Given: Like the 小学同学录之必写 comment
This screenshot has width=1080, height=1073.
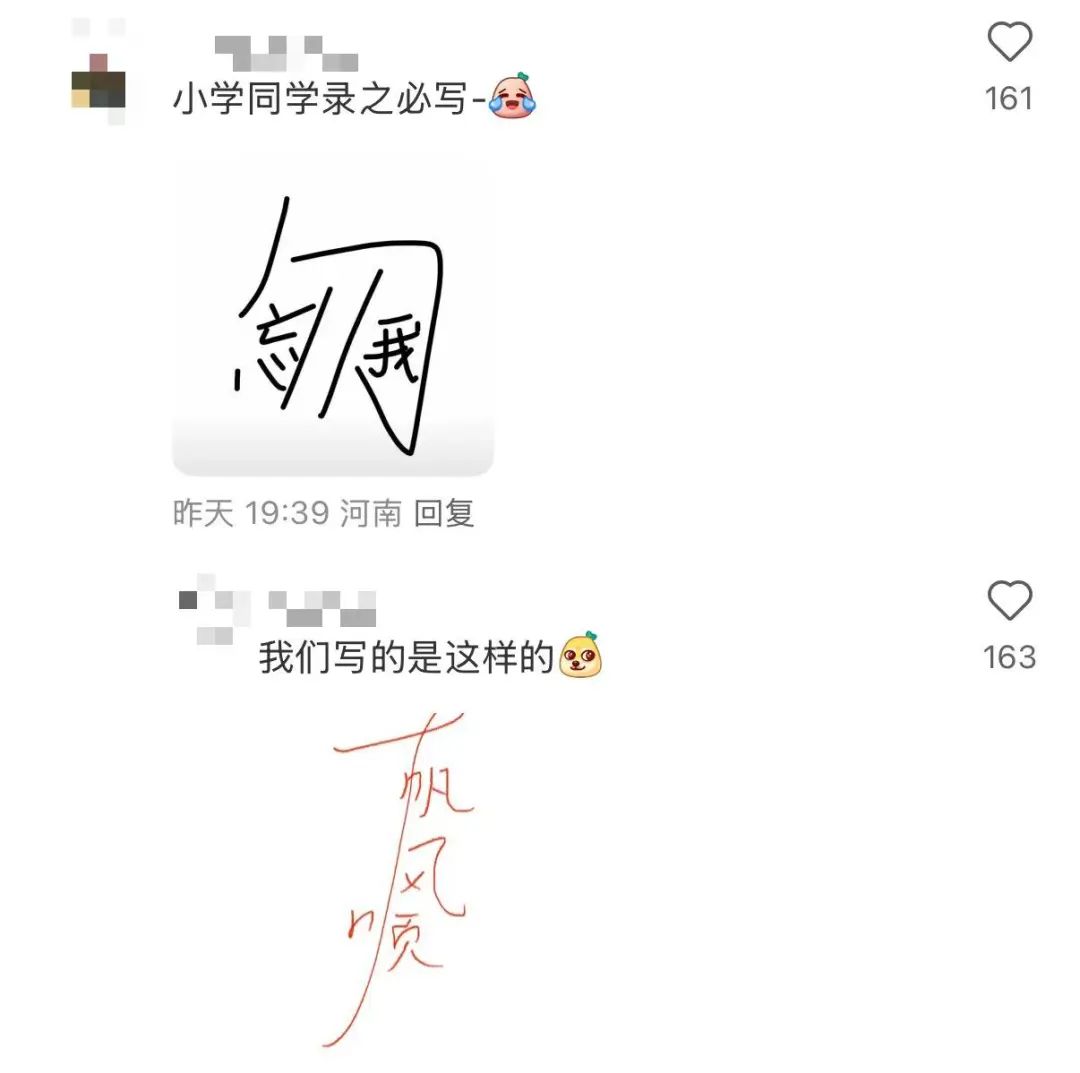Looking at the screenshot, I should 1009,44.
